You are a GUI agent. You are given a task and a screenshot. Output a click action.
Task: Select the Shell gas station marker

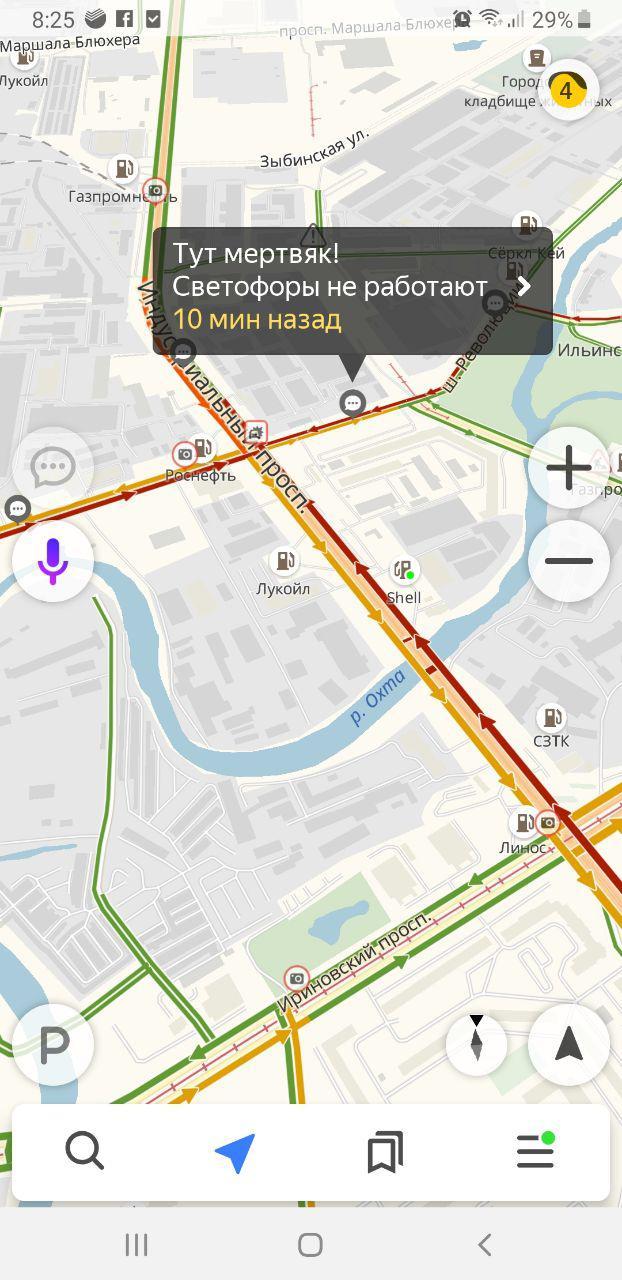403,571
